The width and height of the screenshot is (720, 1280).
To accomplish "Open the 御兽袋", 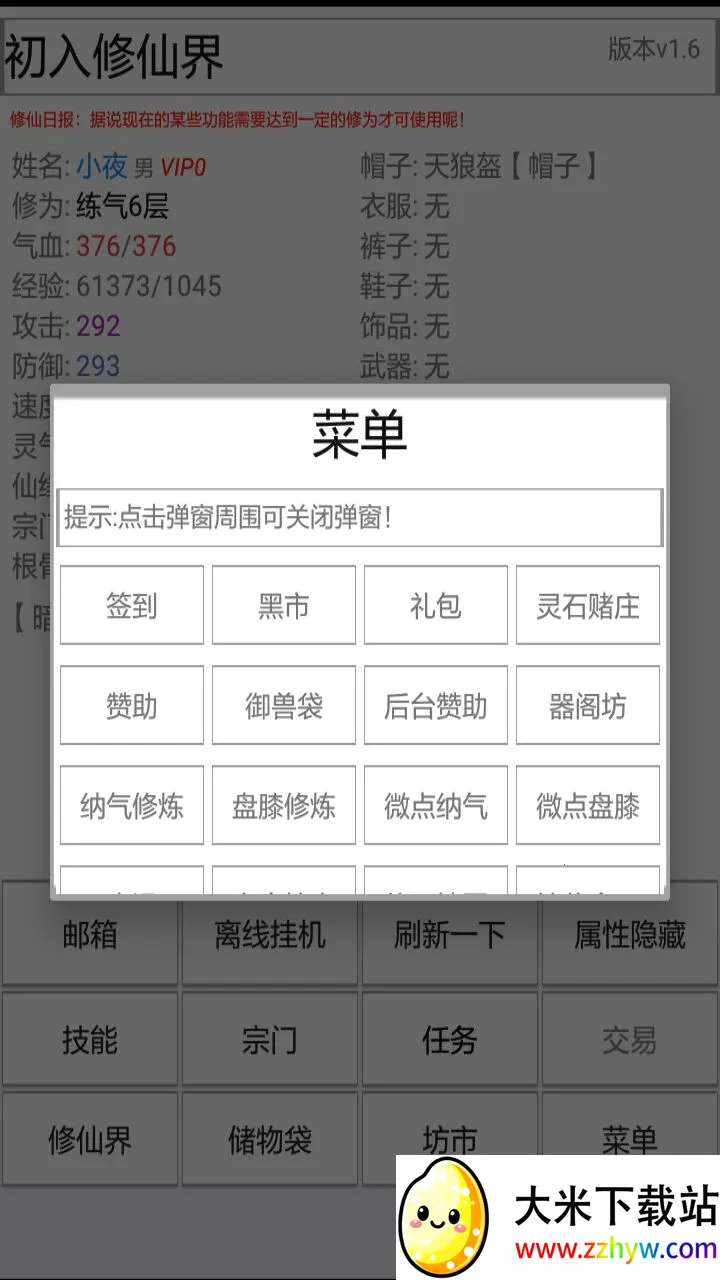I will 283,705.
